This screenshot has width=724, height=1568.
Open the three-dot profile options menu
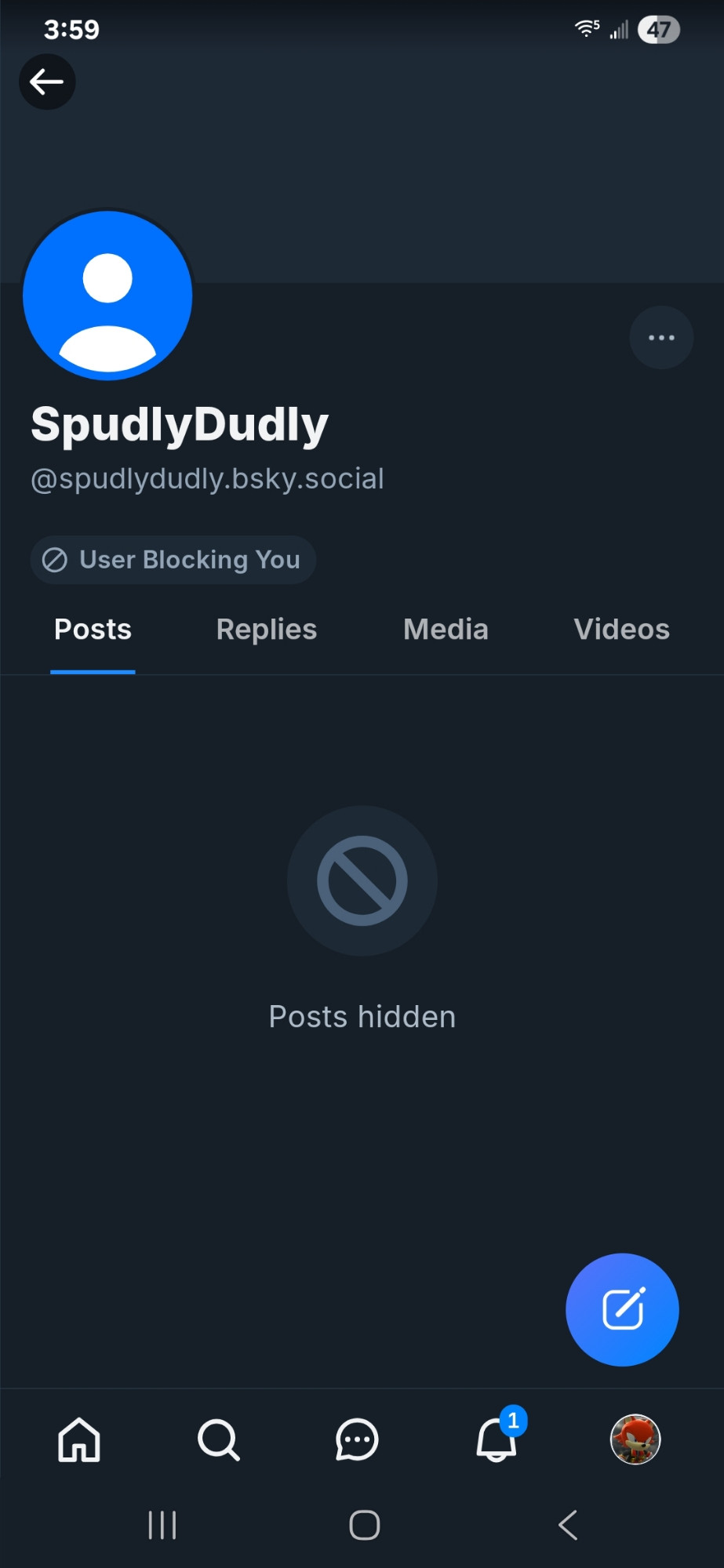point(661,338)
